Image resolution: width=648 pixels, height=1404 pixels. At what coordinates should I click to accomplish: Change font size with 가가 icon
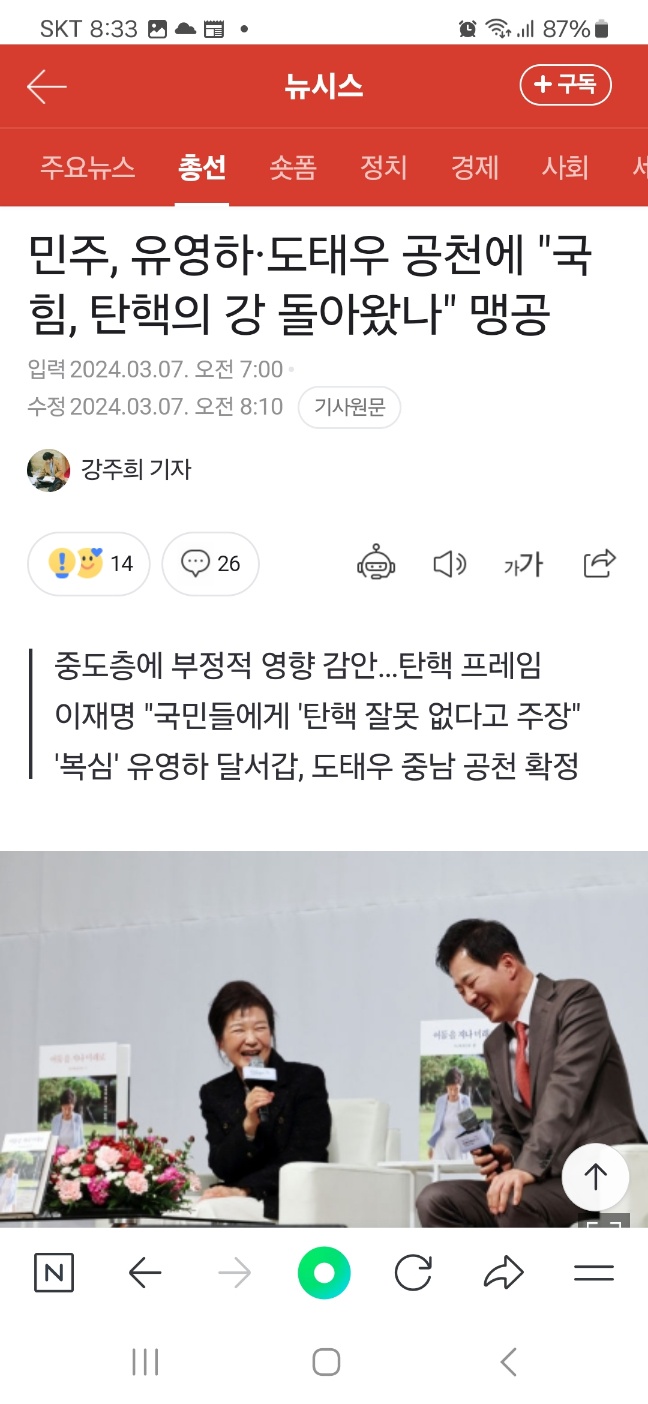point(523,564)
